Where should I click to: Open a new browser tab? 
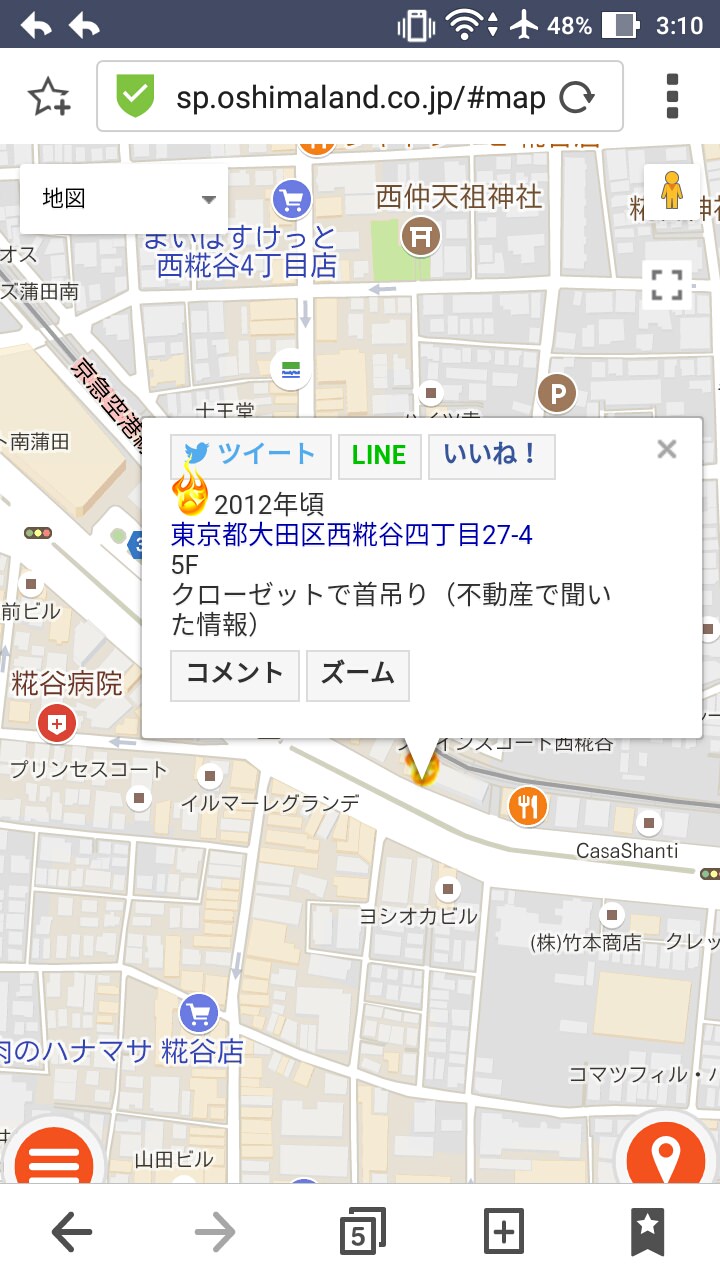503,1233
